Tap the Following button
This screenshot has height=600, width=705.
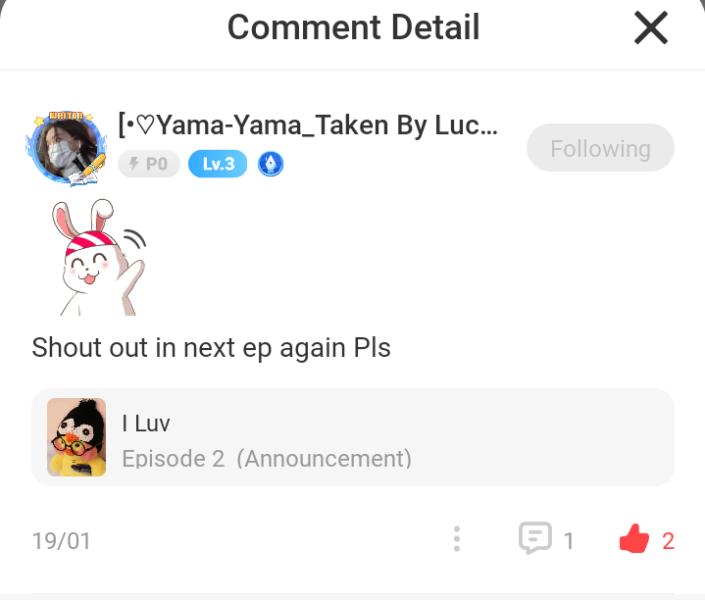[600, 149]
